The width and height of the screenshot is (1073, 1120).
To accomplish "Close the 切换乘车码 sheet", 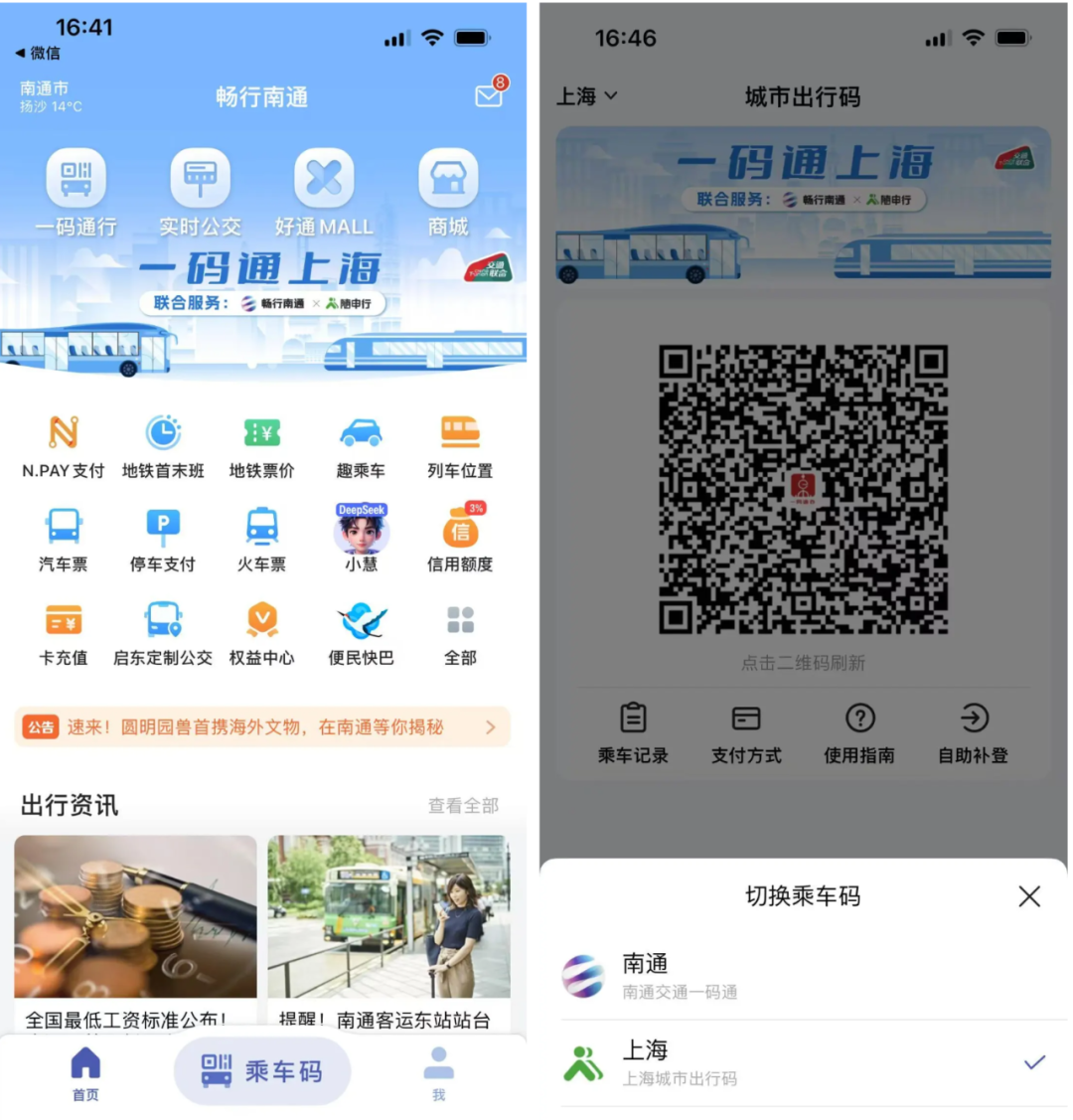I will pos(1029,896).
